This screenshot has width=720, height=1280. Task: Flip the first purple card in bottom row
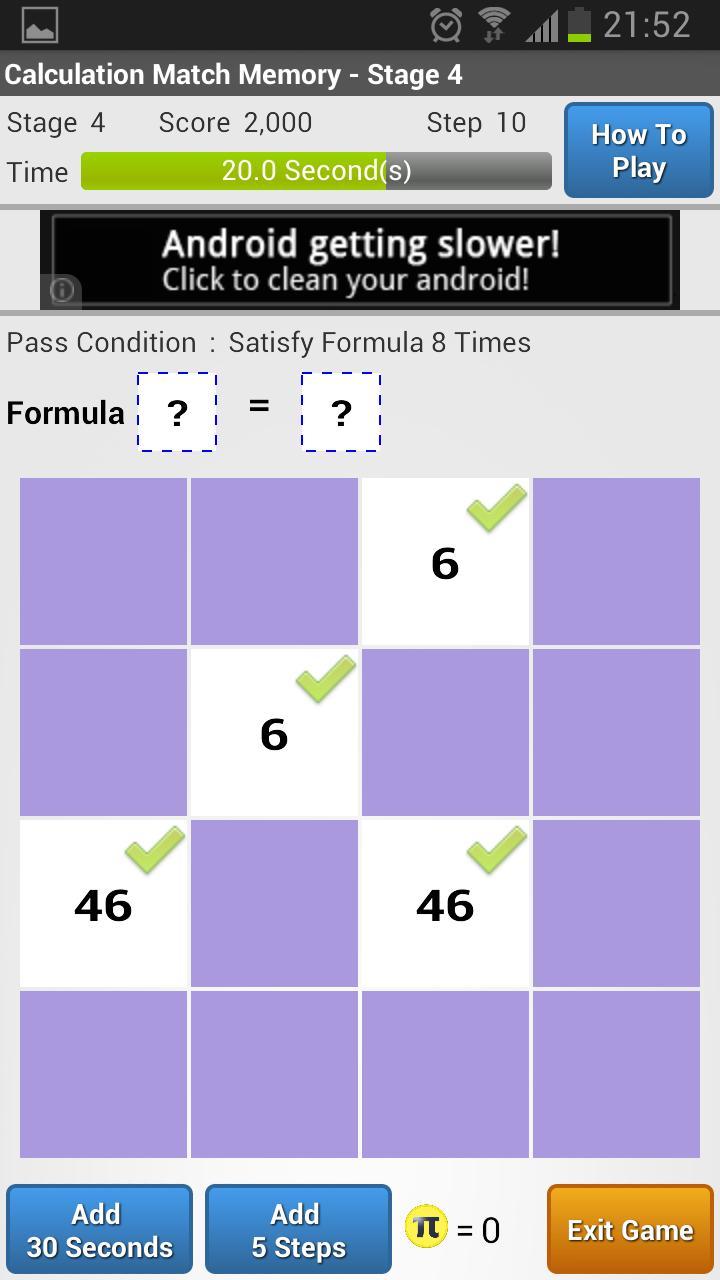(x=103, y=1074)
